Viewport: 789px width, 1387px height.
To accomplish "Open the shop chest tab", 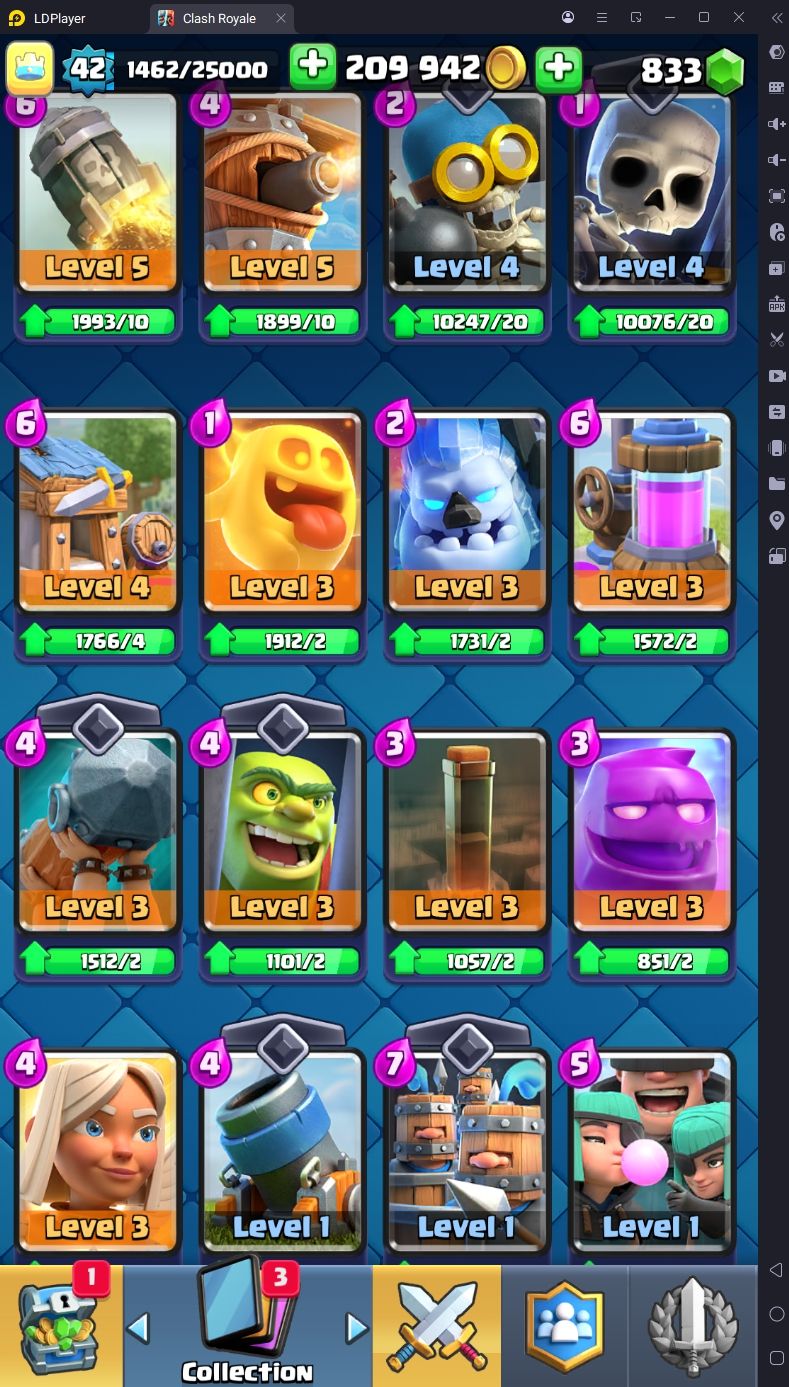I will click(61, 1325).
